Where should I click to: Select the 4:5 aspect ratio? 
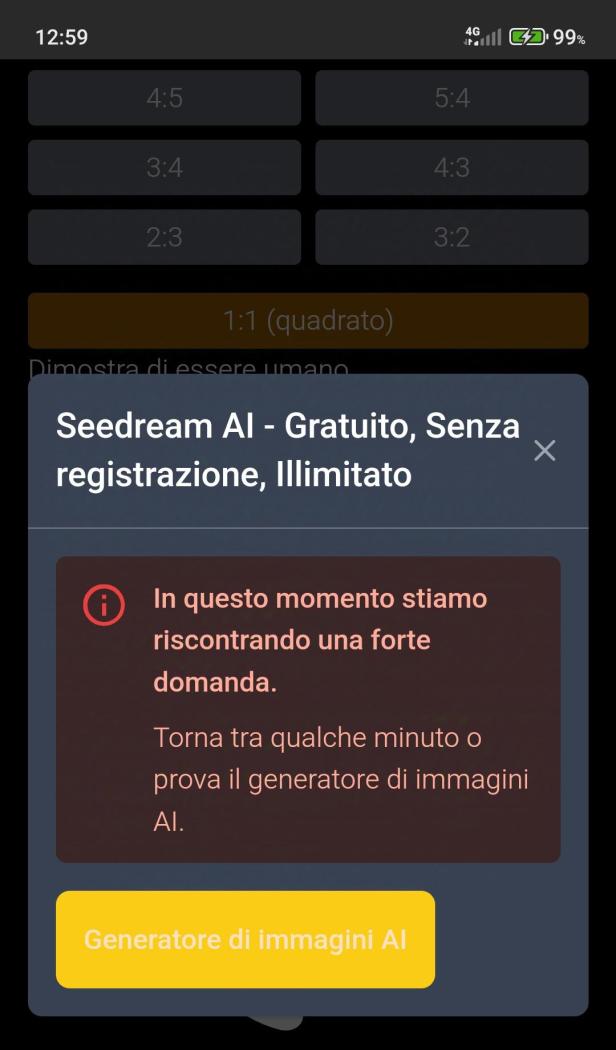pos(164,98)
